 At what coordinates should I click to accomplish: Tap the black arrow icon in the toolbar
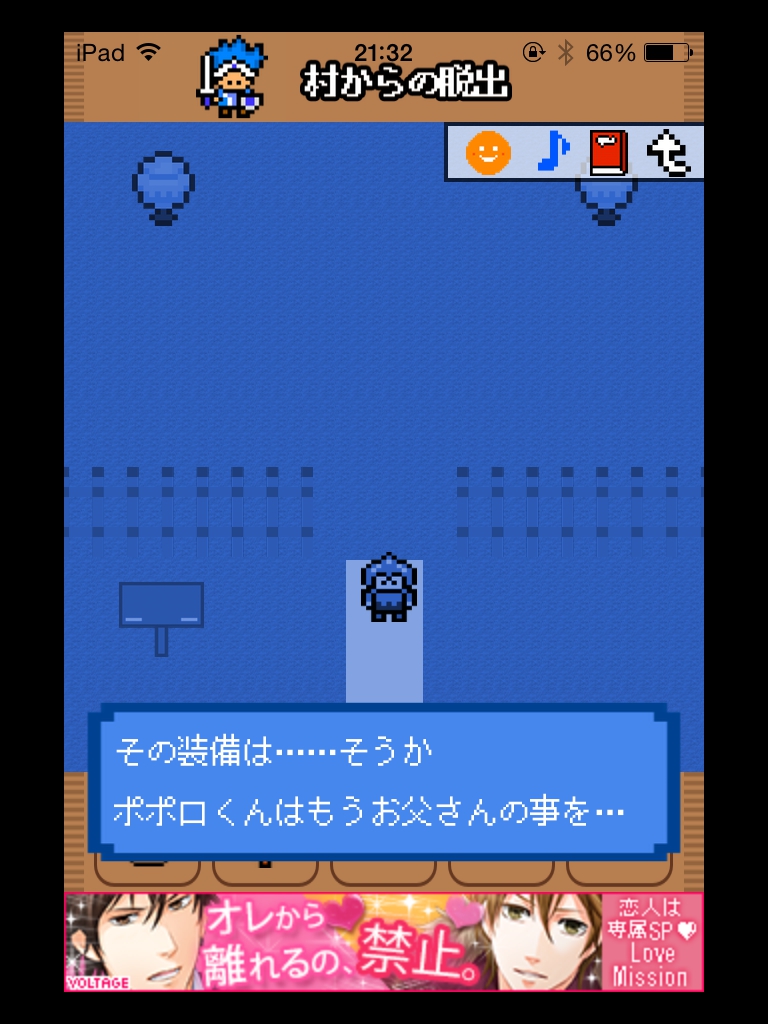tap(667, 153)
